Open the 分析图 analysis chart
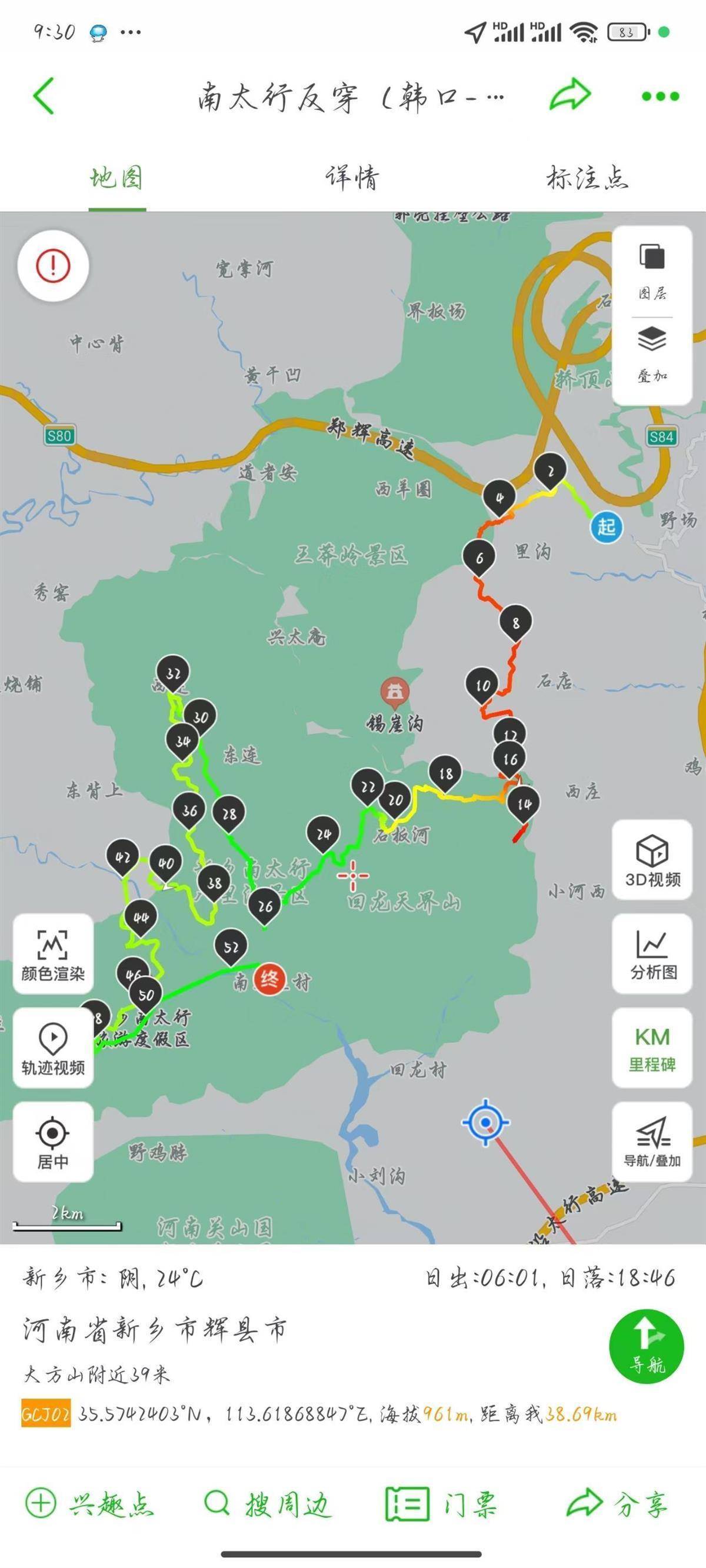Screen dimensions: 706x1568 pos(652,954)
